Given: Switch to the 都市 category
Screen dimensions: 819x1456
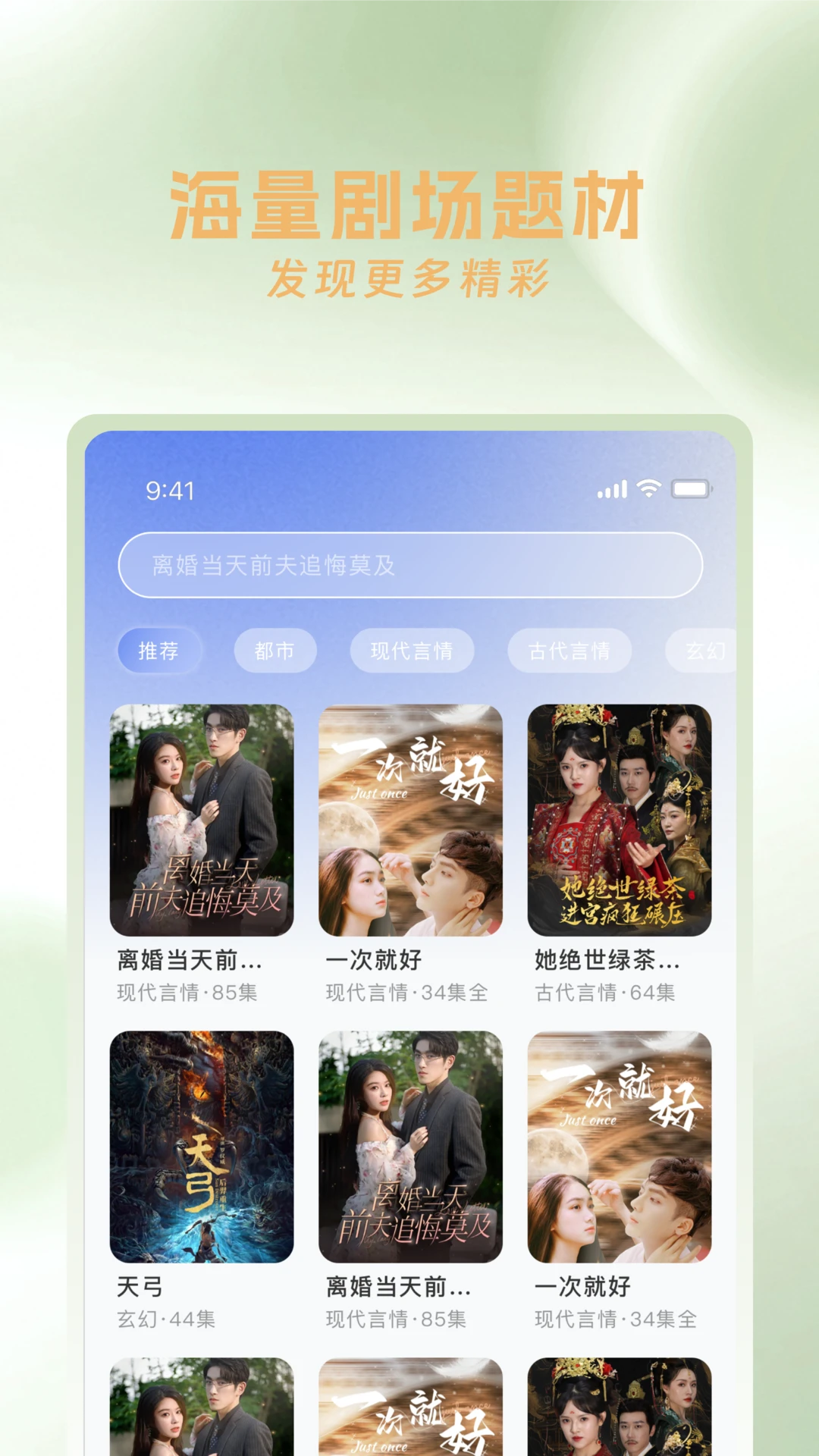Looking at the screenshot, I should 276,650.
